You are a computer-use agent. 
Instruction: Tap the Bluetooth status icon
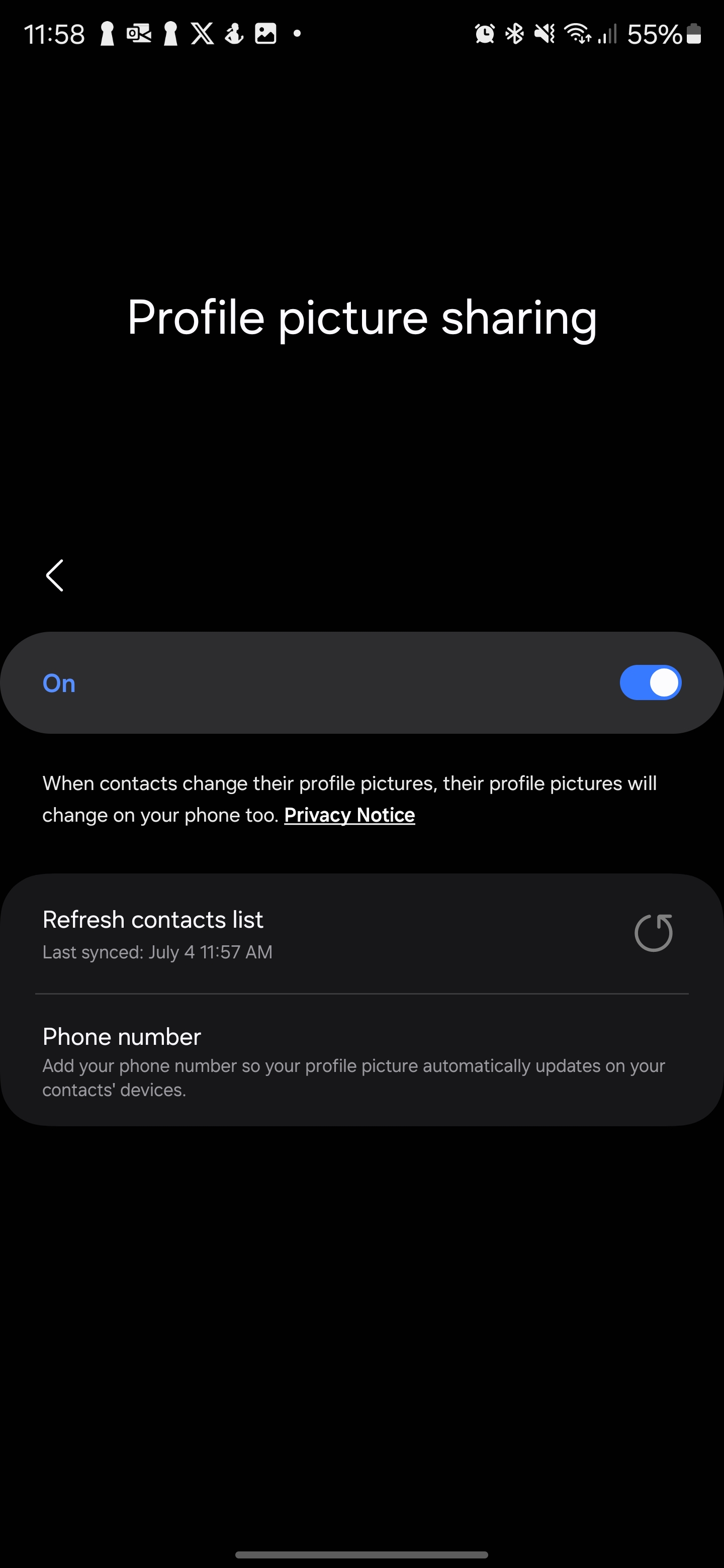point(514,34)
